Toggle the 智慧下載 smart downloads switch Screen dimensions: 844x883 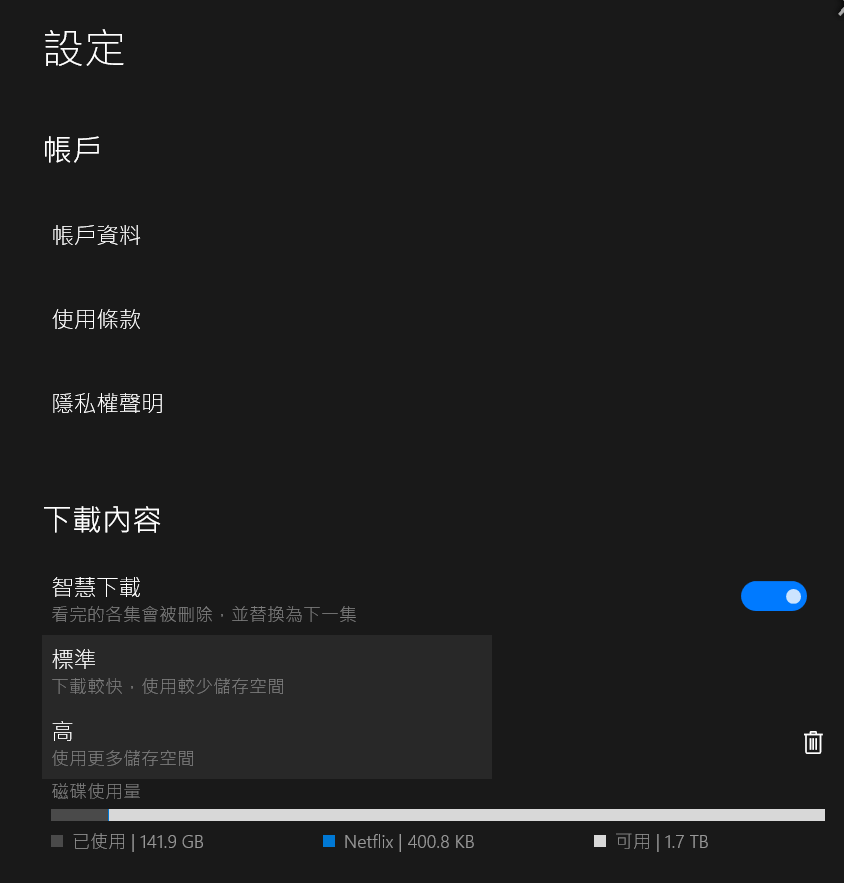coord(773,596)
